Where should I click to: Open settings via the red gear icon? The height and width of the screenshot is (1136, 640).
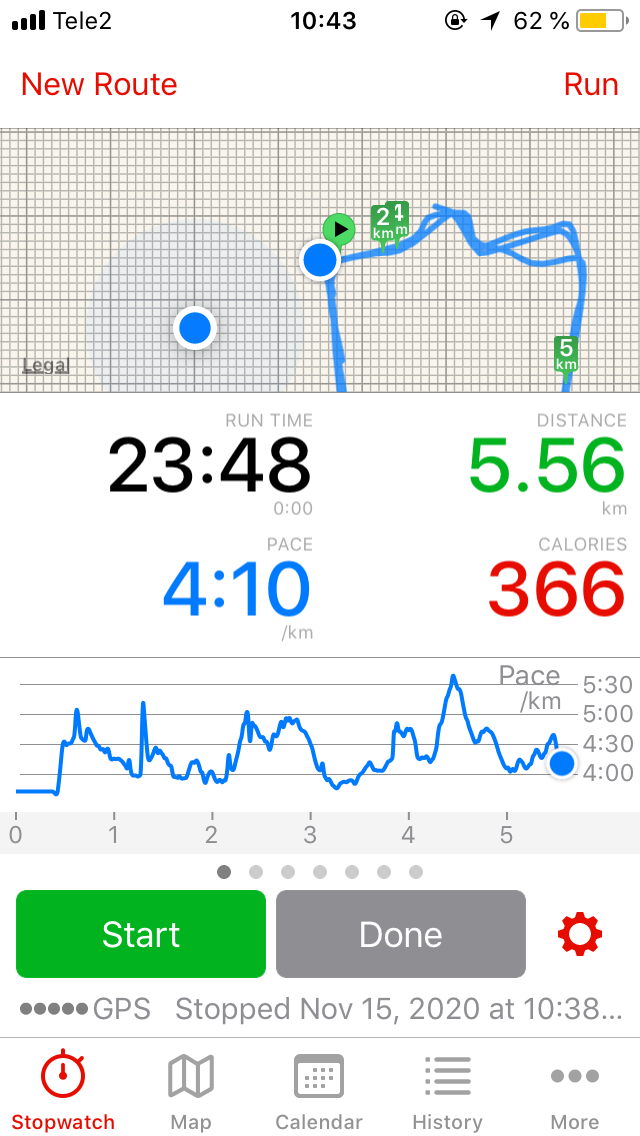[580, 934]
